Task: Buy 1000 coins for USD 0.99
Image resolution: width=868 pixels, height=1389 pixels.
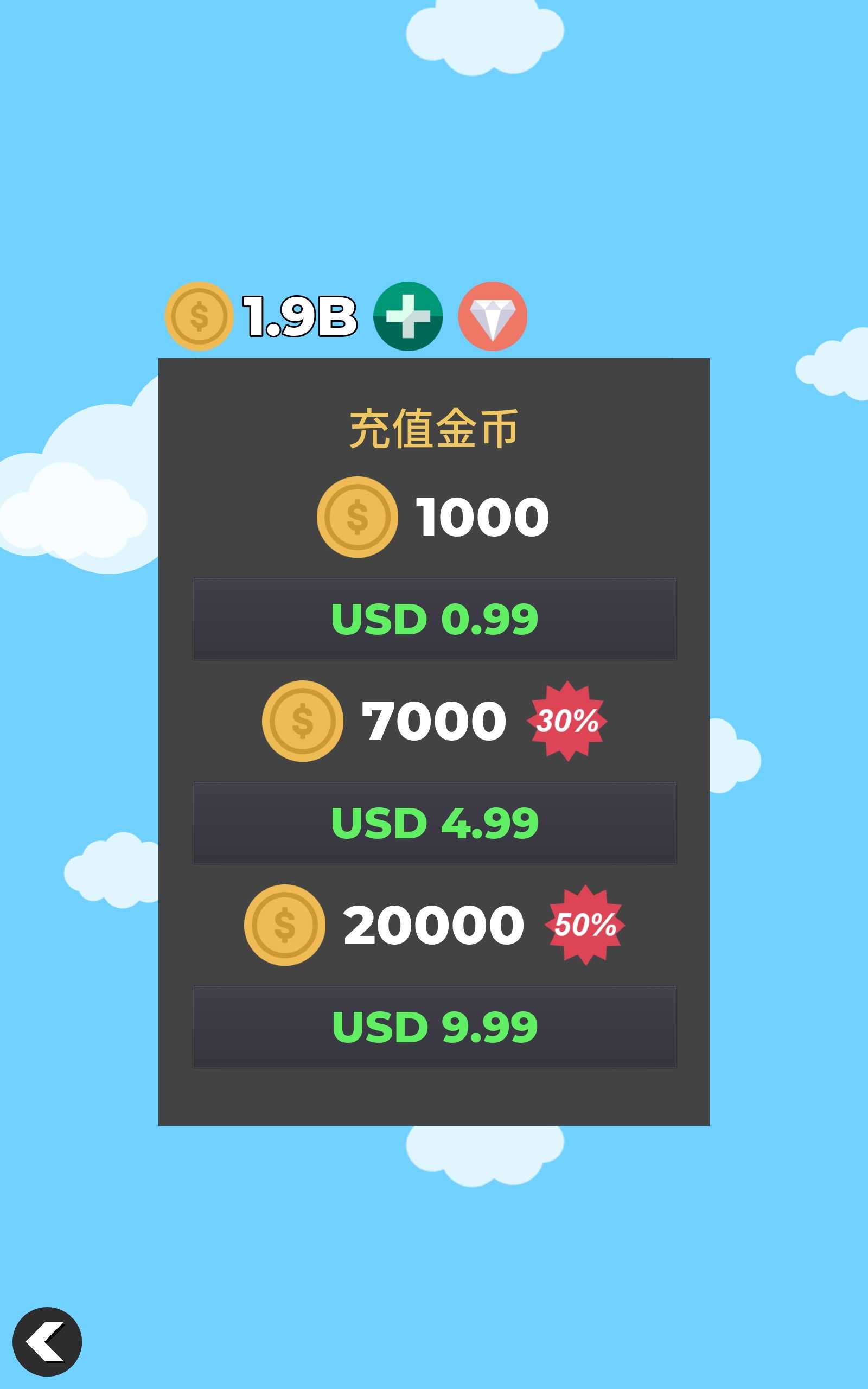Action: click(x=434, y=619)
